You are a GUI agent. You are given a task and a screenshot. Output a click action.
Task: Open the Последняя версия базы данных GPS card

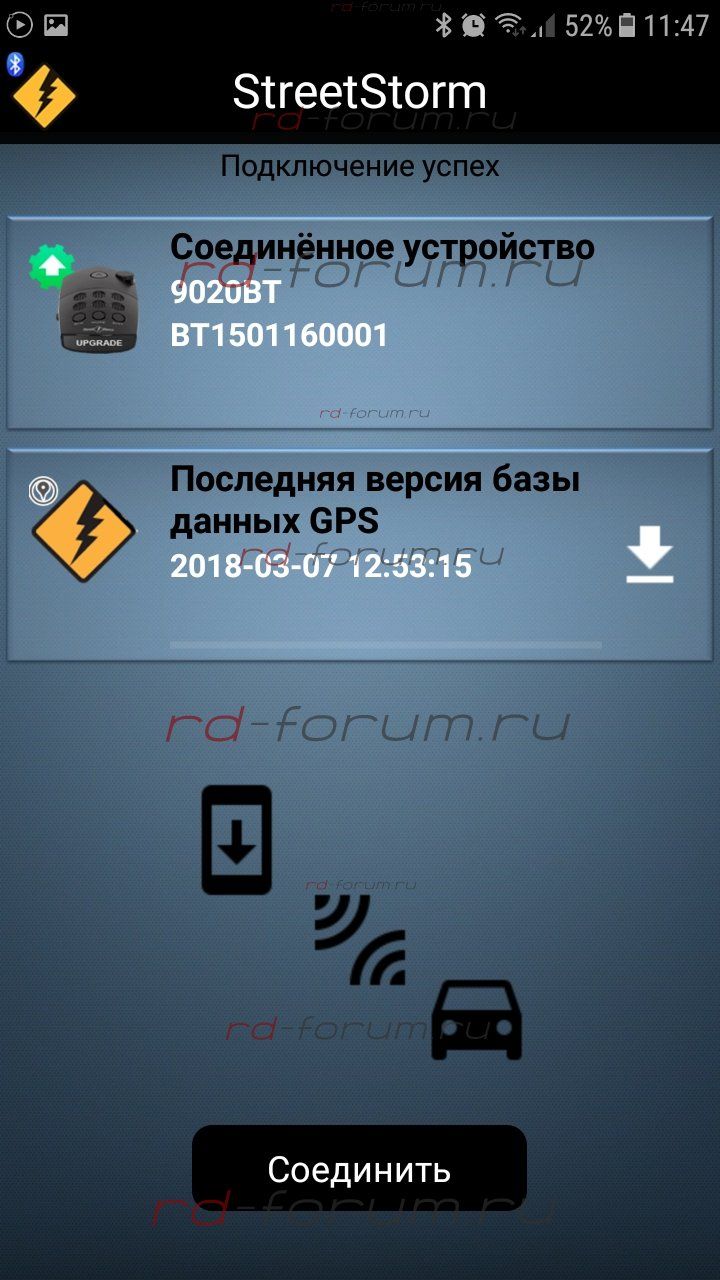coord(360,554)
